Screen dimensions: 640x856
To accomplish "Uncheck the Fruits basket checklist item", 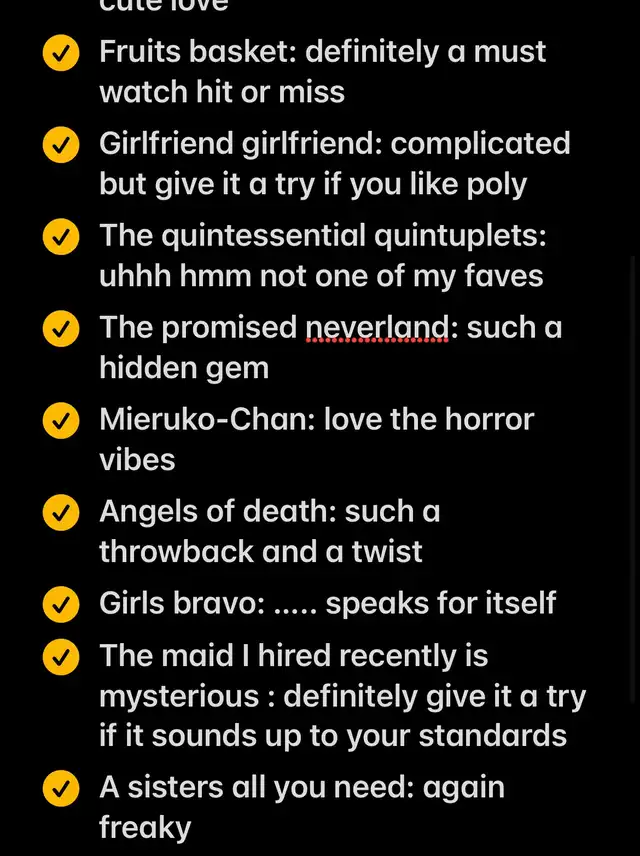I will [61, 53].
